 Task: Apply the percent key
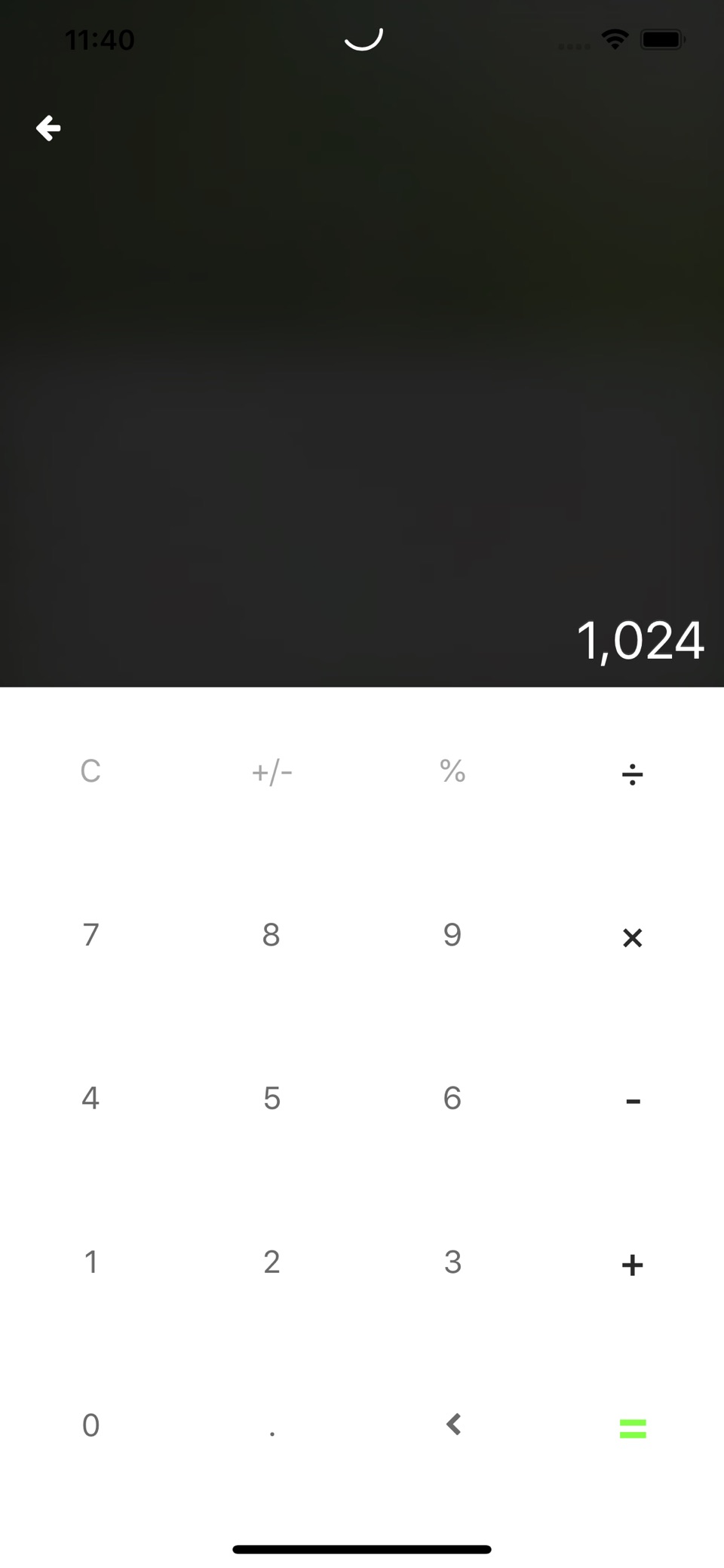[452, 771]
